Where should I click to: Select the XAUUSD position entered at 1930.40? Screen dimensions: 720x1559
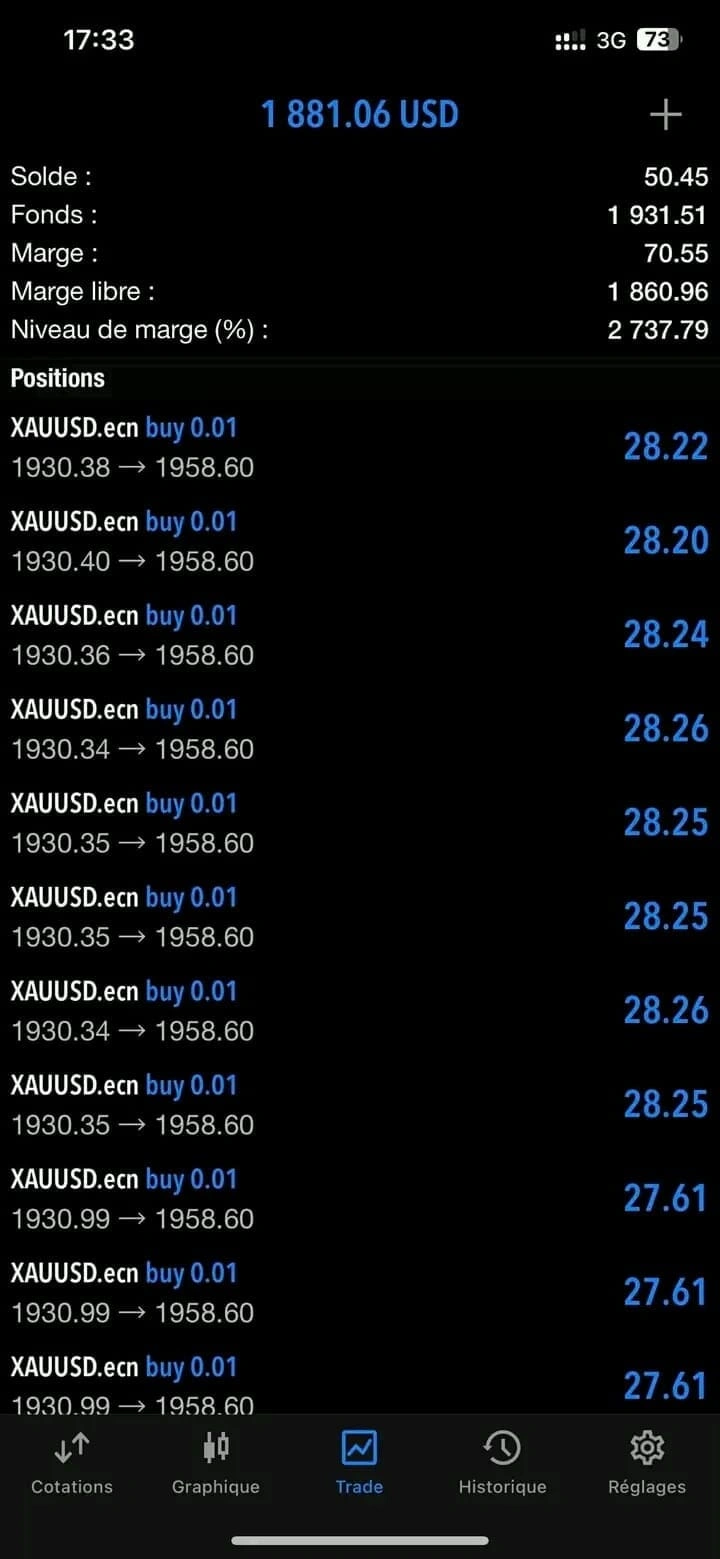tap(360, 541)
